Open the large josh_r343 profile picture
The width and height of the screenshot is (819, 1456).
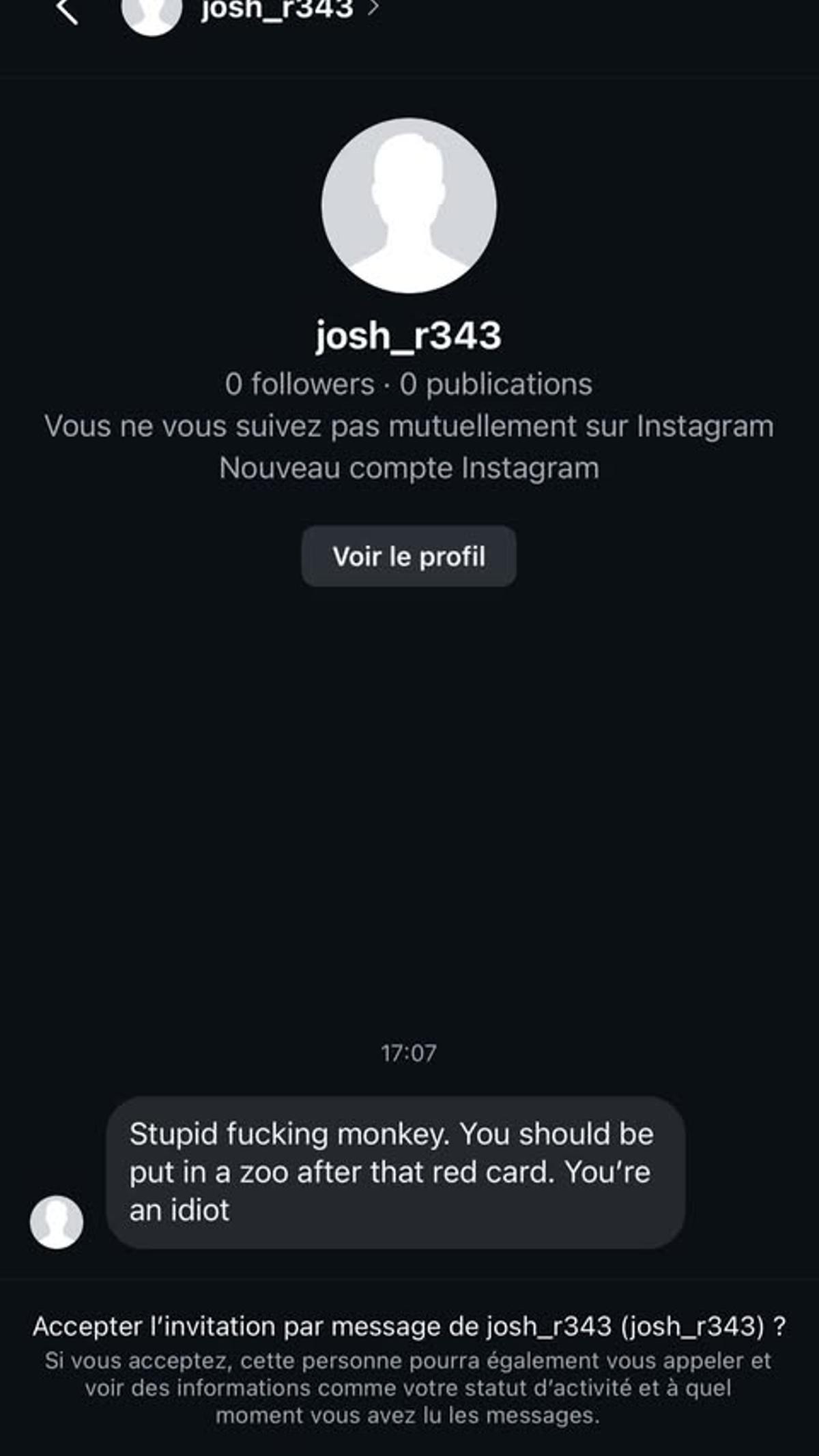(409, 205)
